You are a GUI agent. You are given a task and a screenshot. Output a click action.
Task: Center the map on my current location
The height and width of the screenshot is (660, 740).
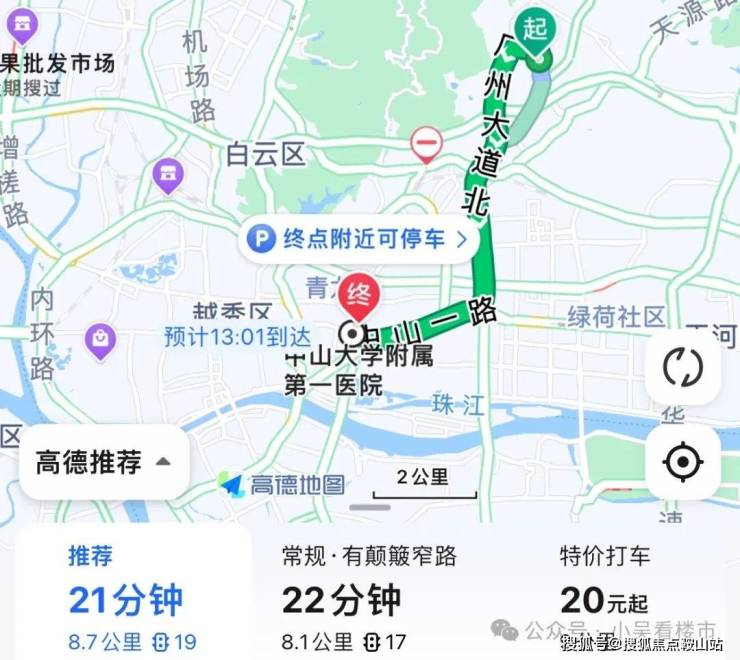683,462
